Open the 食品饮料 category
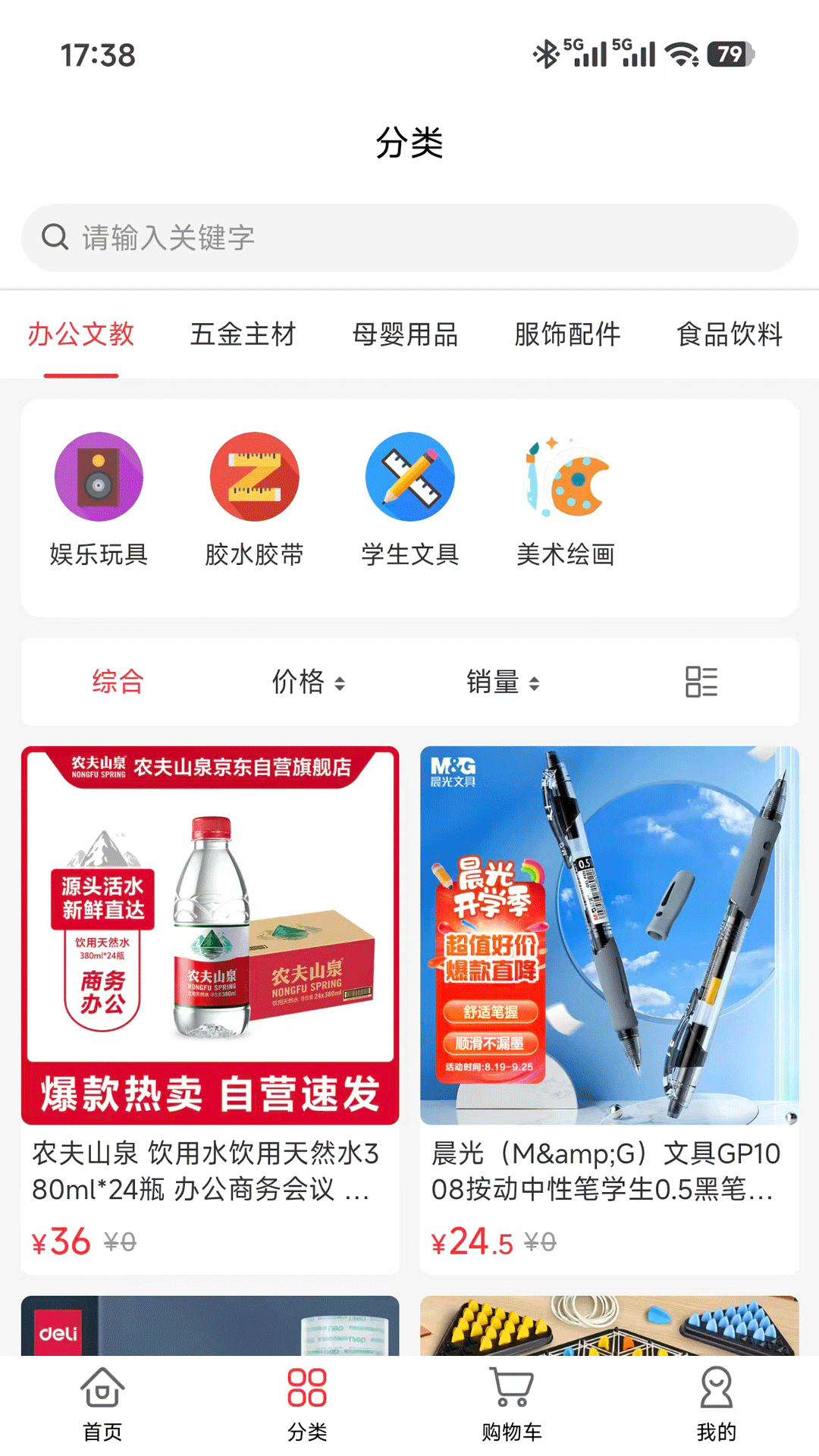 pos(731,334)
